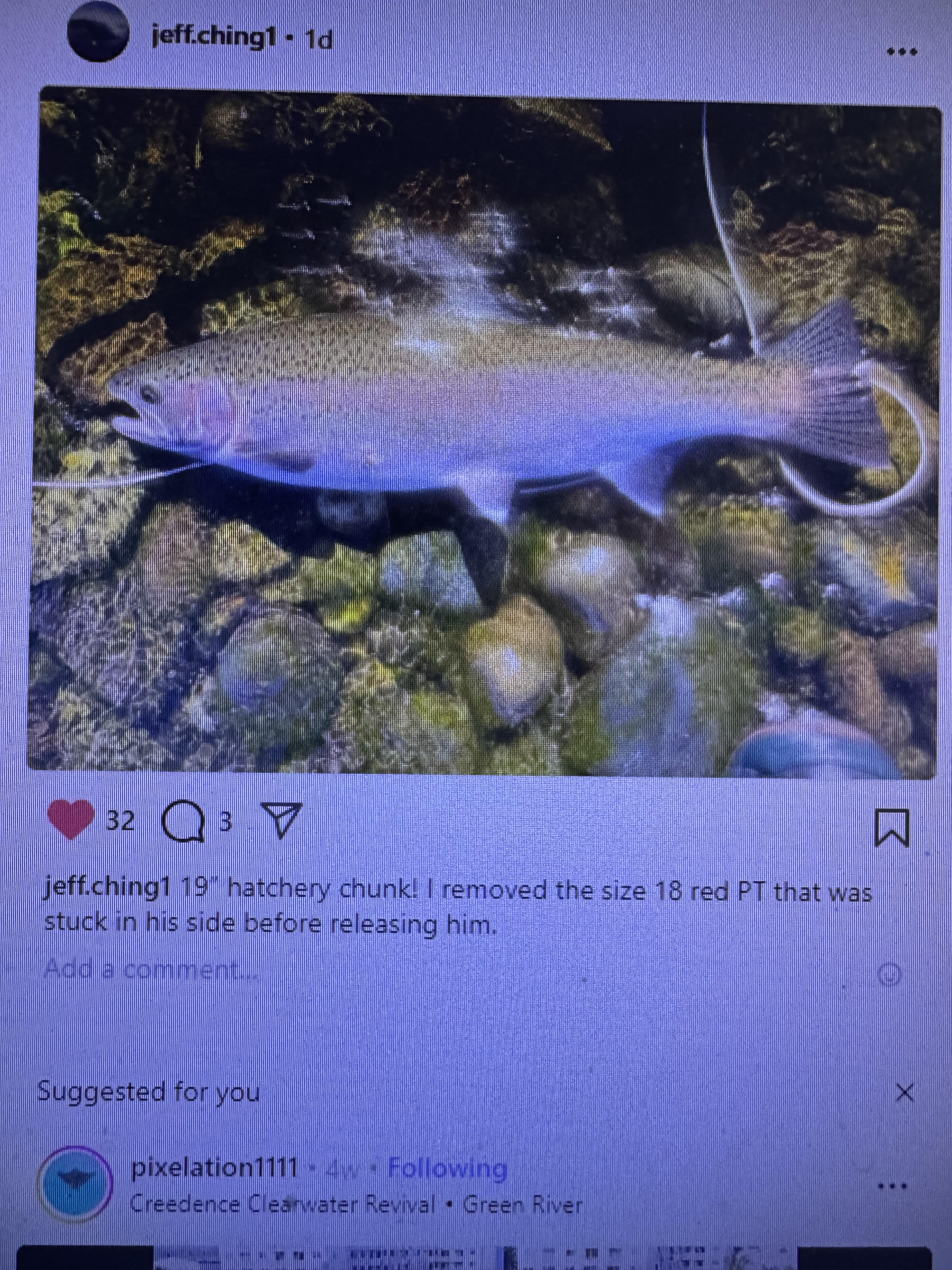Image resolution: width=952 pixels, height=1270 pixels.
Task: Open the trout photo post
Action: (482, 431)
